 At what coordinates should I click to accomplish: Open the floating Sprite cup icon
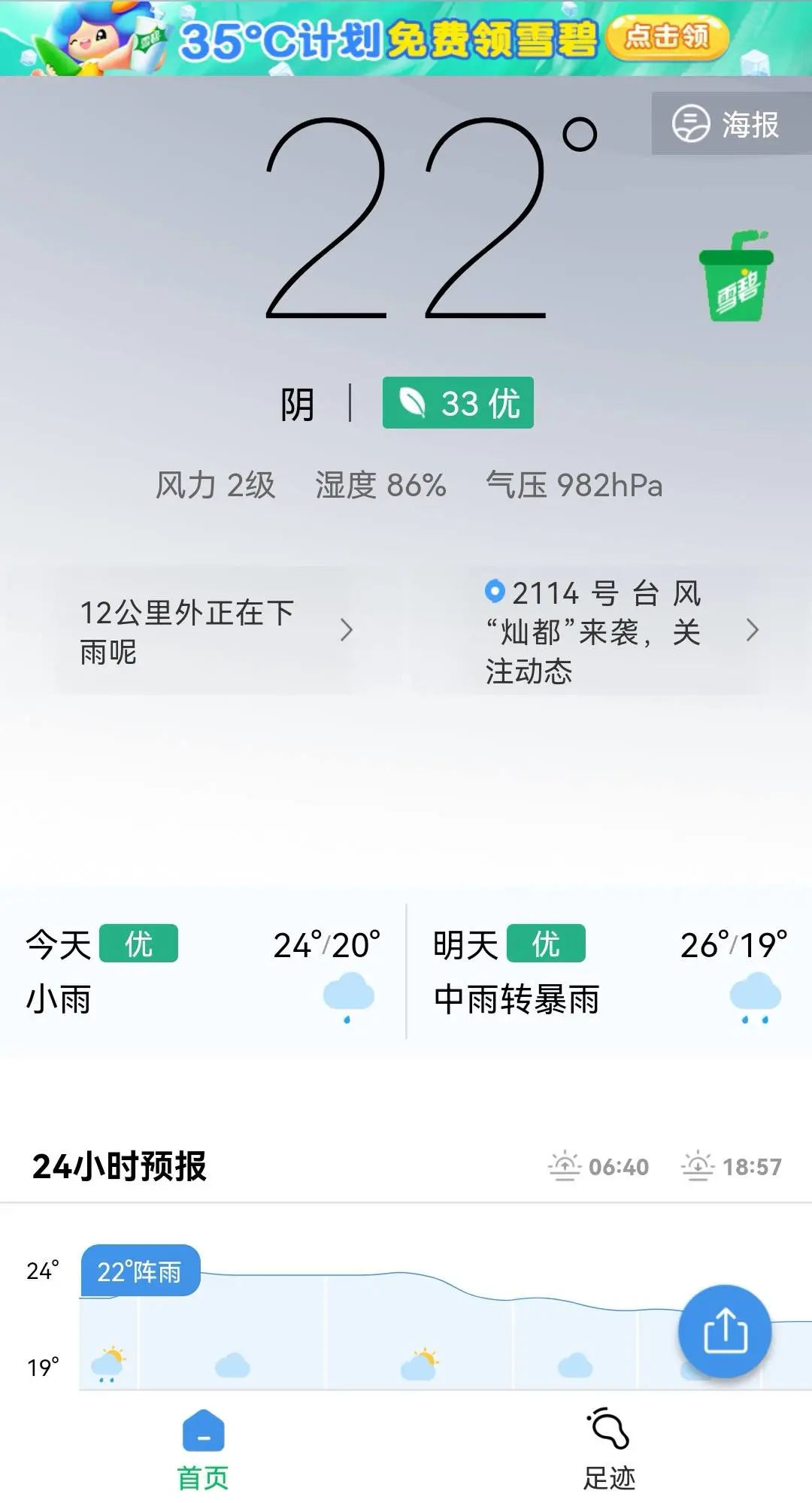(736, 277)
